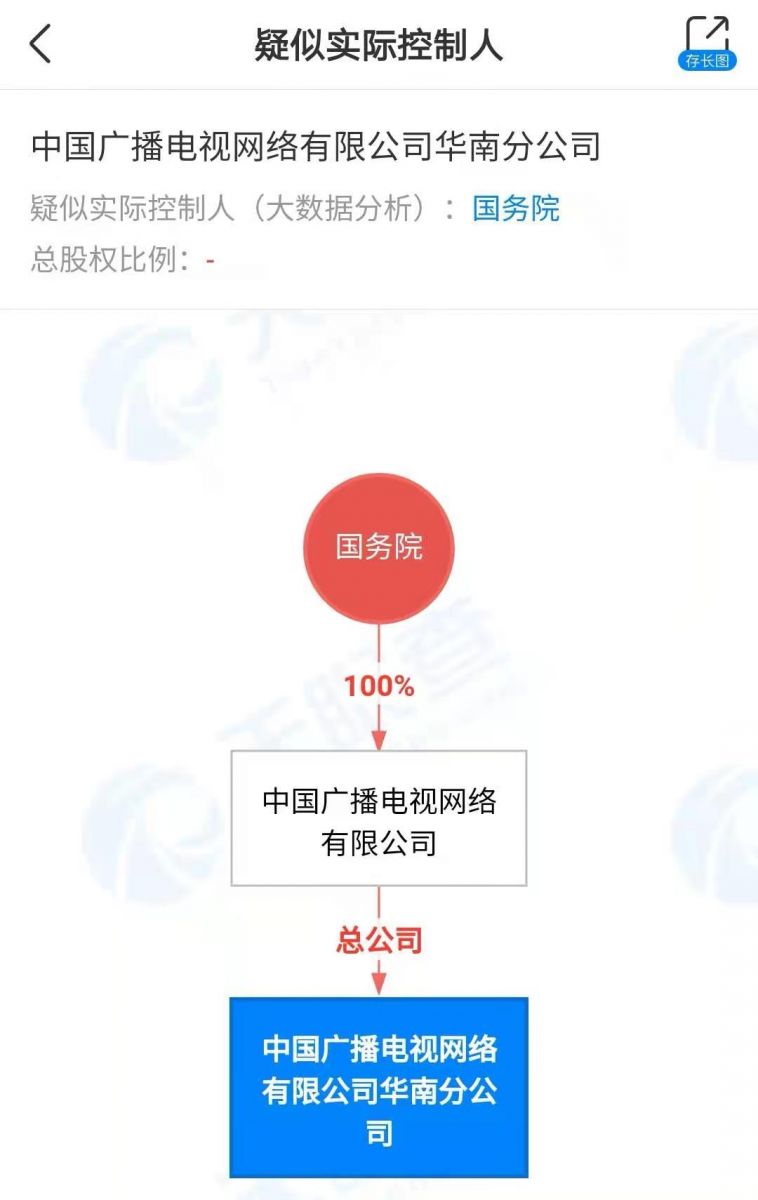Image resolution: width=758 pixels, height=1200 pixels.
Task: Go back using the top-left arrow
Action: pyautogui.click(x=41, y=45)
